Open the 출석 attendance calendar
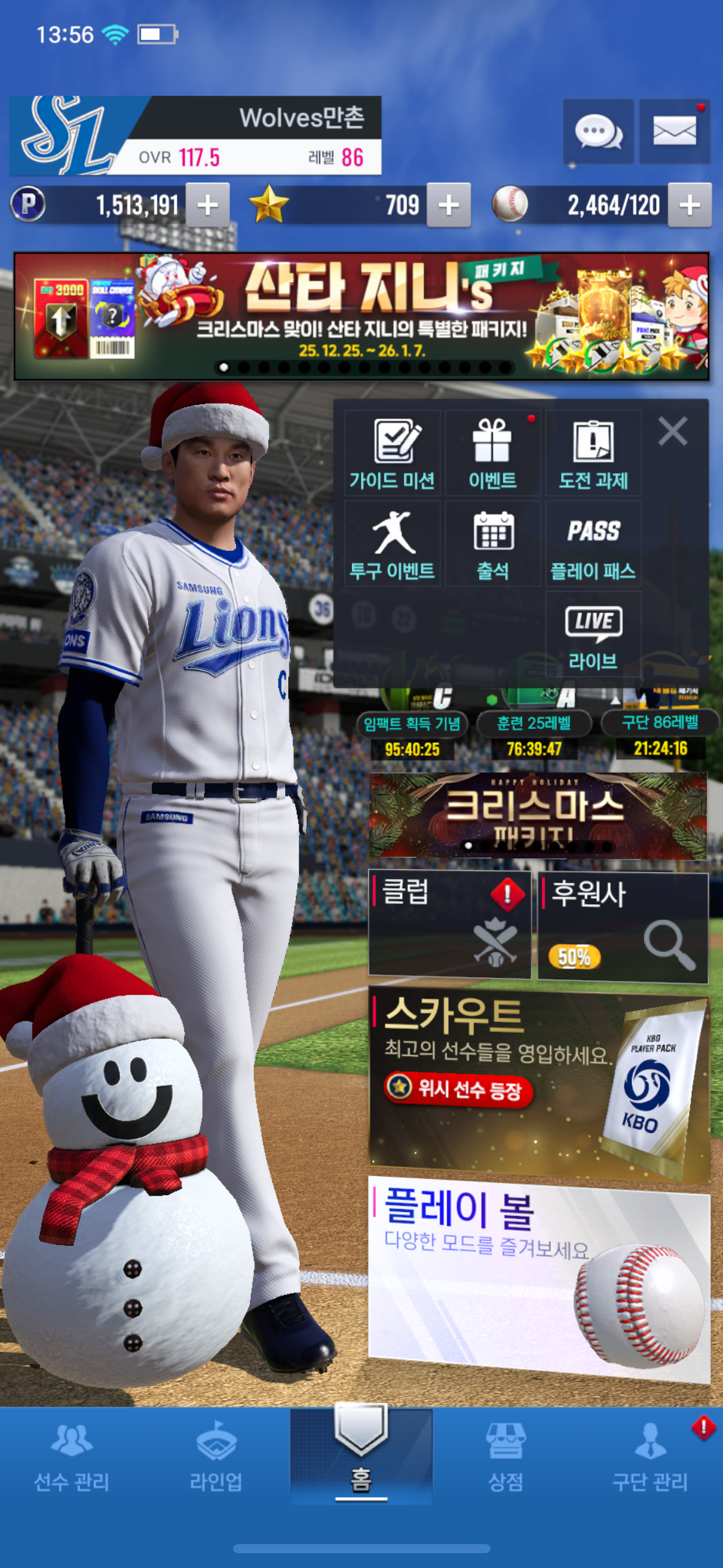Image resolution: width=723 pixels, height=1568 pixels. tap(492, 544)
